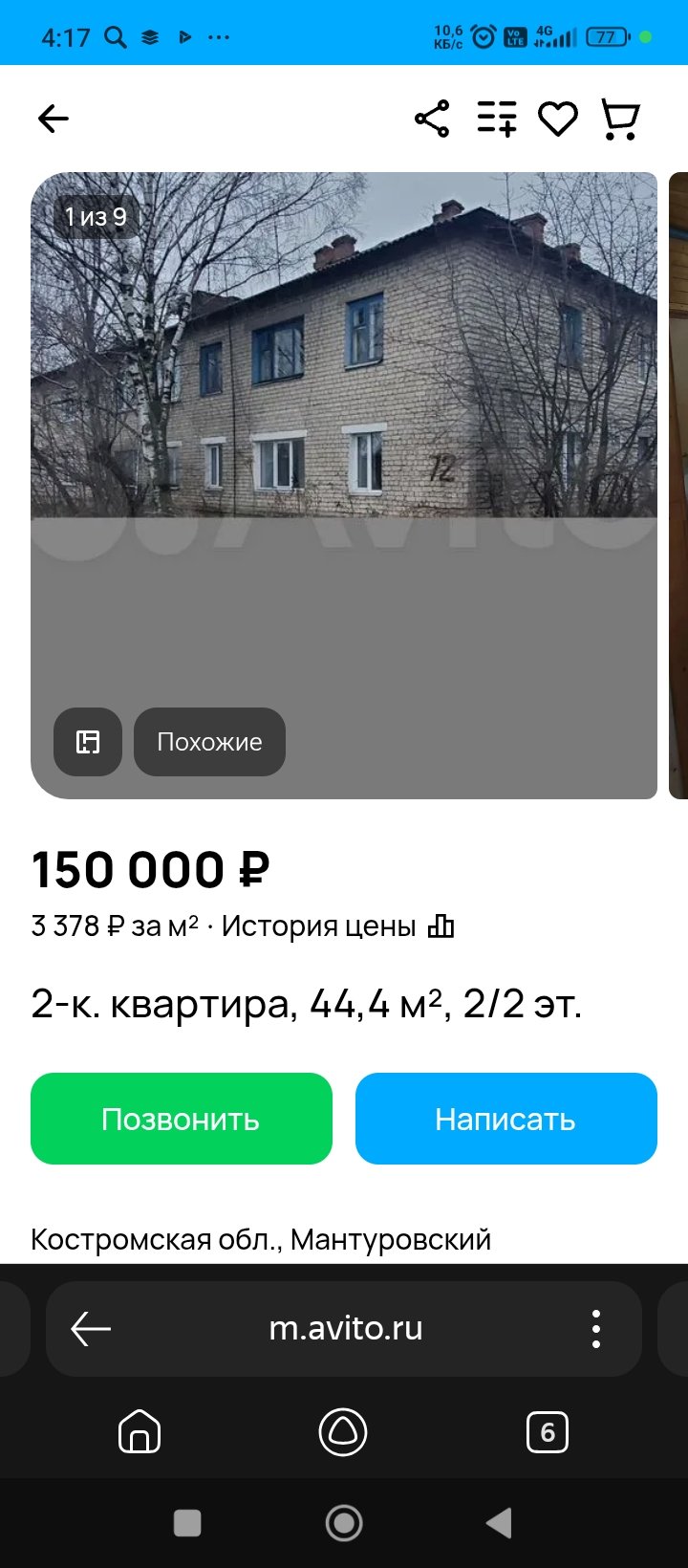This screenshot has height=1568, width=688.
Task: Save listing to favorites with heart
Action: 558,119
